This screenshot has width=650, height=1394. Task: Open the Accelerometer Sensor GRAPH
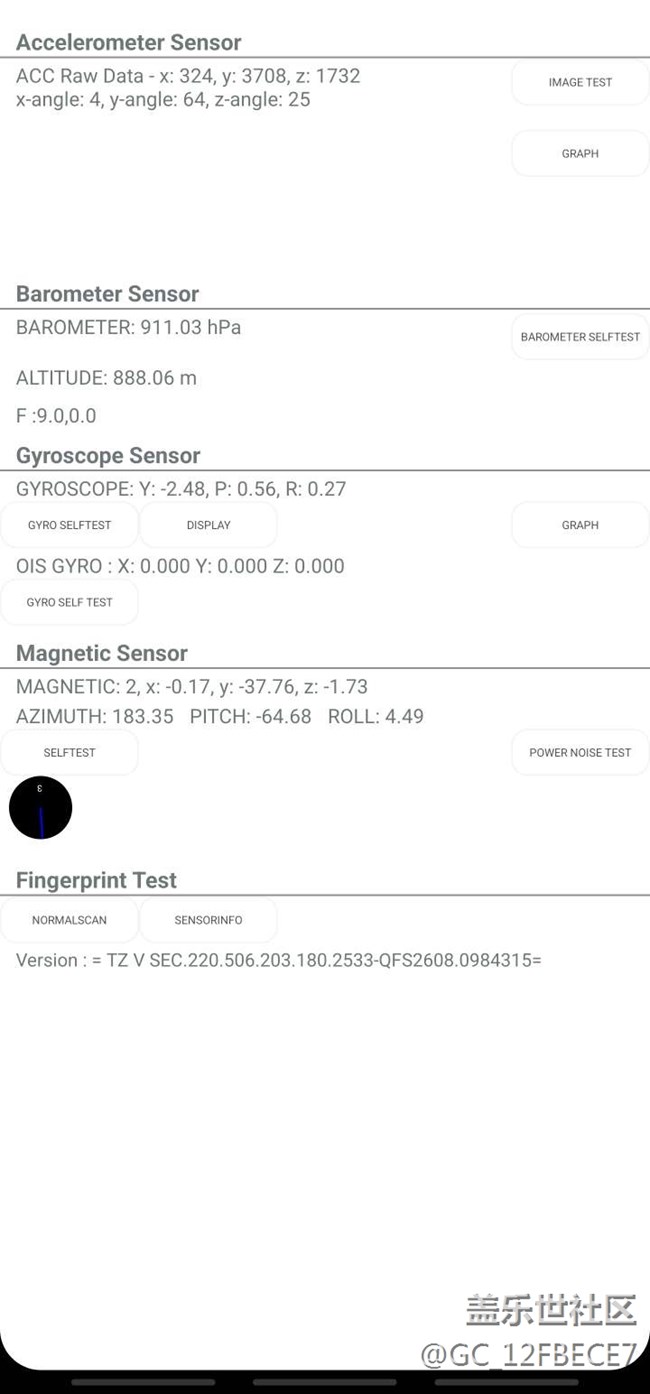click(x=580, y=154)
